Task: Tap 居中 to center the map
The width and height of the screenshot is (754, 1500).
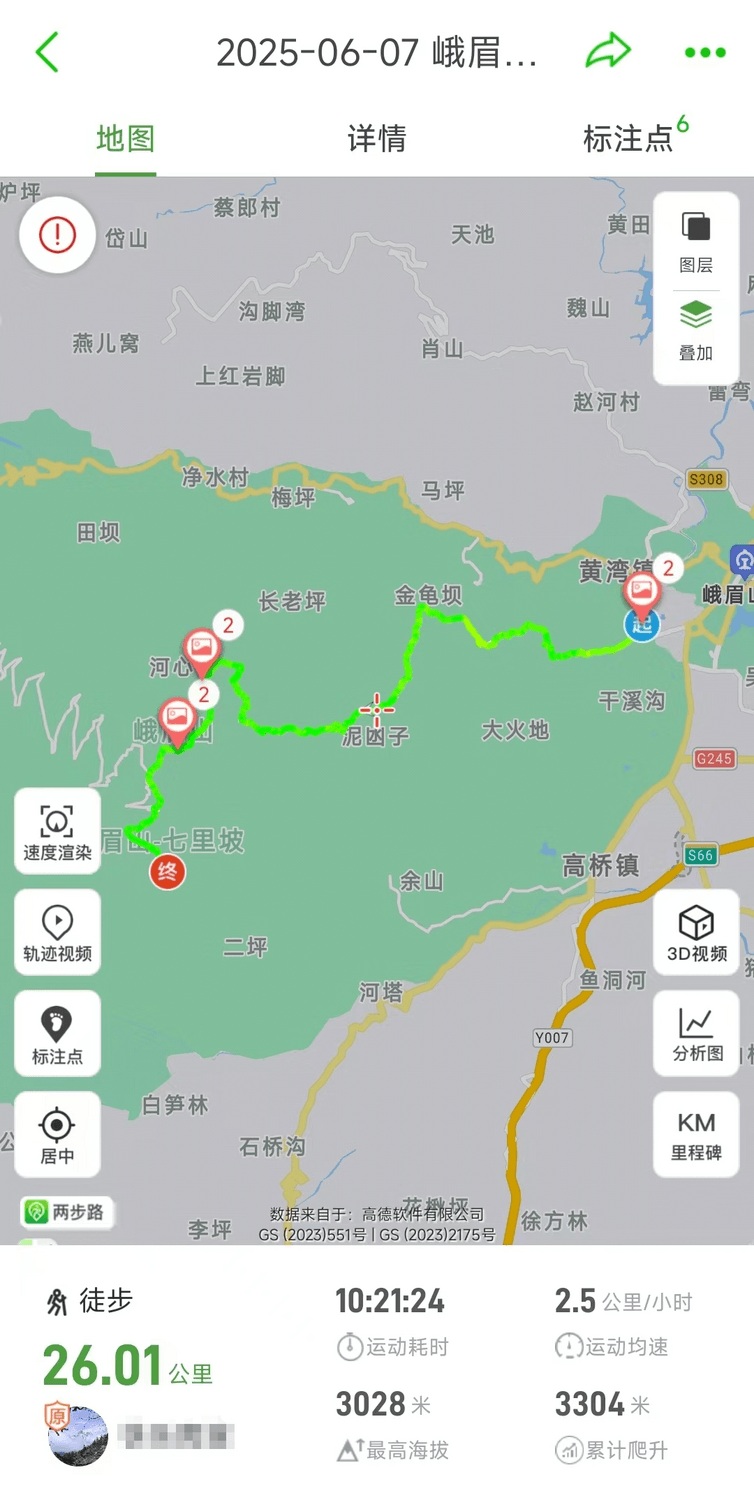Action: click(57, 1134)
